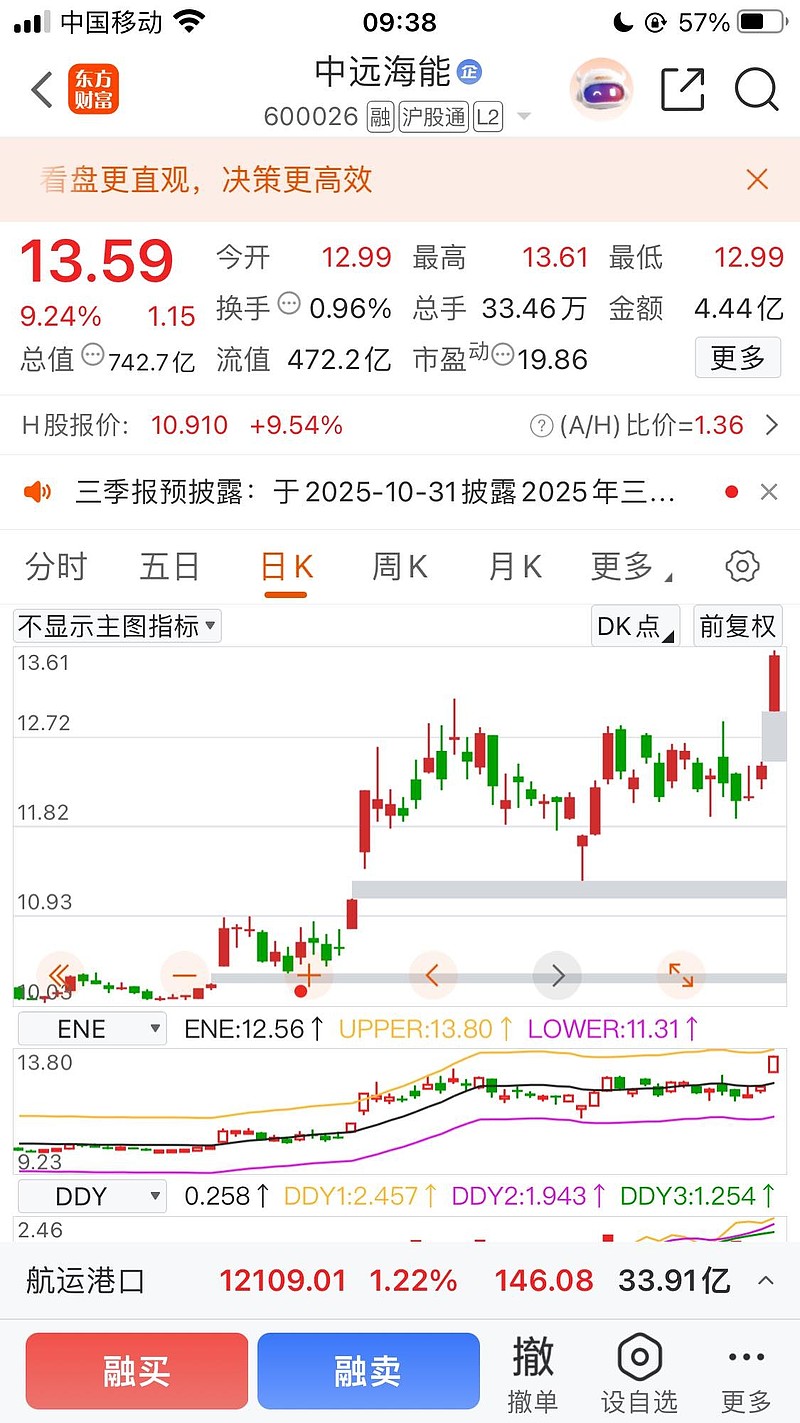The height and width of the screenshot is (1423, 800).
Task: Tap the 设自选 add-to-watchlist icon
Action: tap(640, 1370)
